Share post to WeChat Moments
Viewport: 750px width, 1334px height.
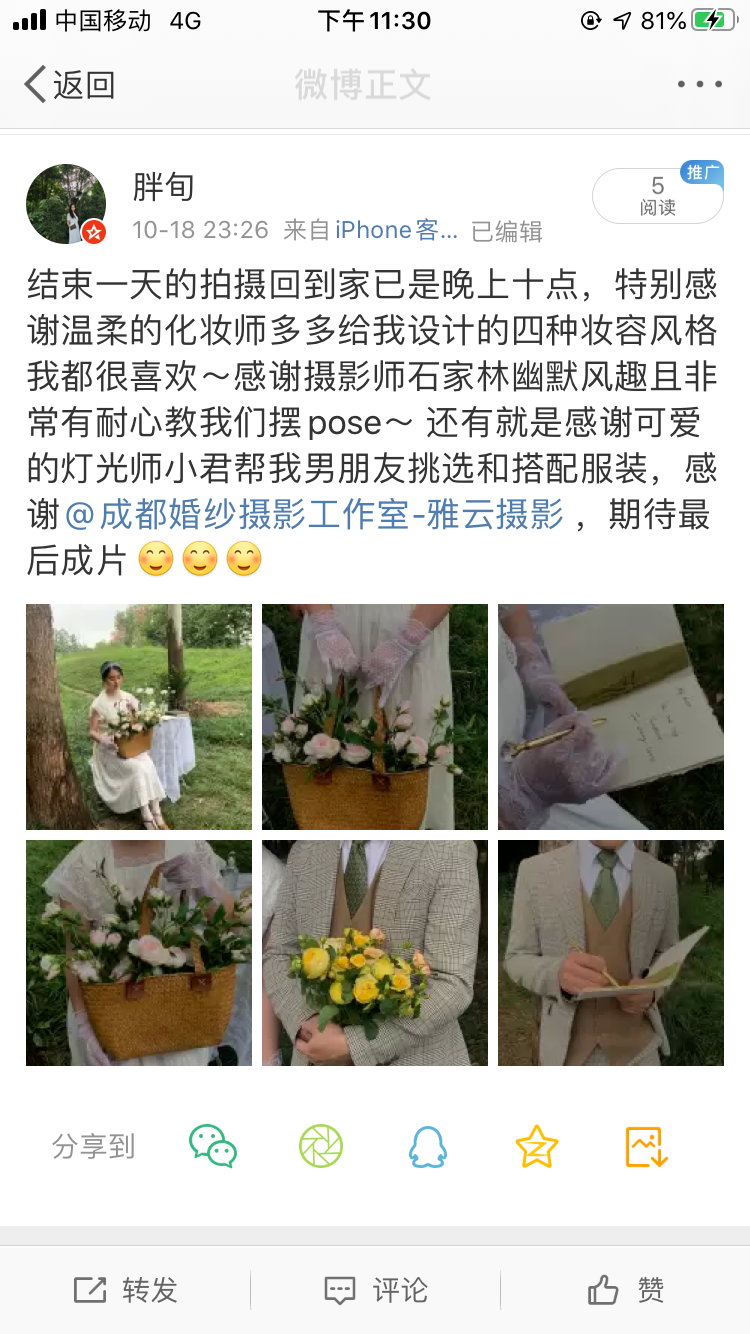pyautogui.click(x=321, y=1146)
